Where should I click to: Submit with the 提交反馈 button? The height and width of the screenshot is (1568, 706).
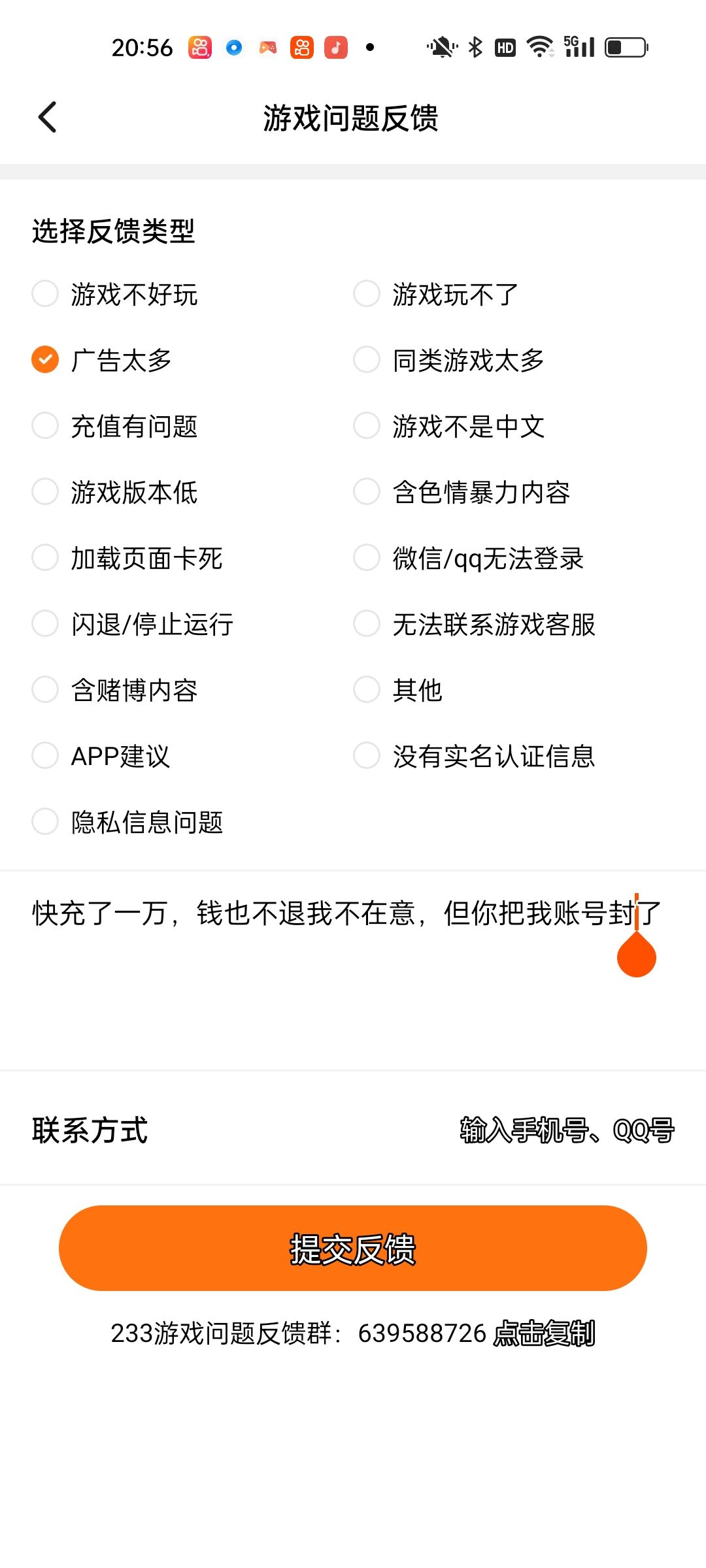point(353,1249)
